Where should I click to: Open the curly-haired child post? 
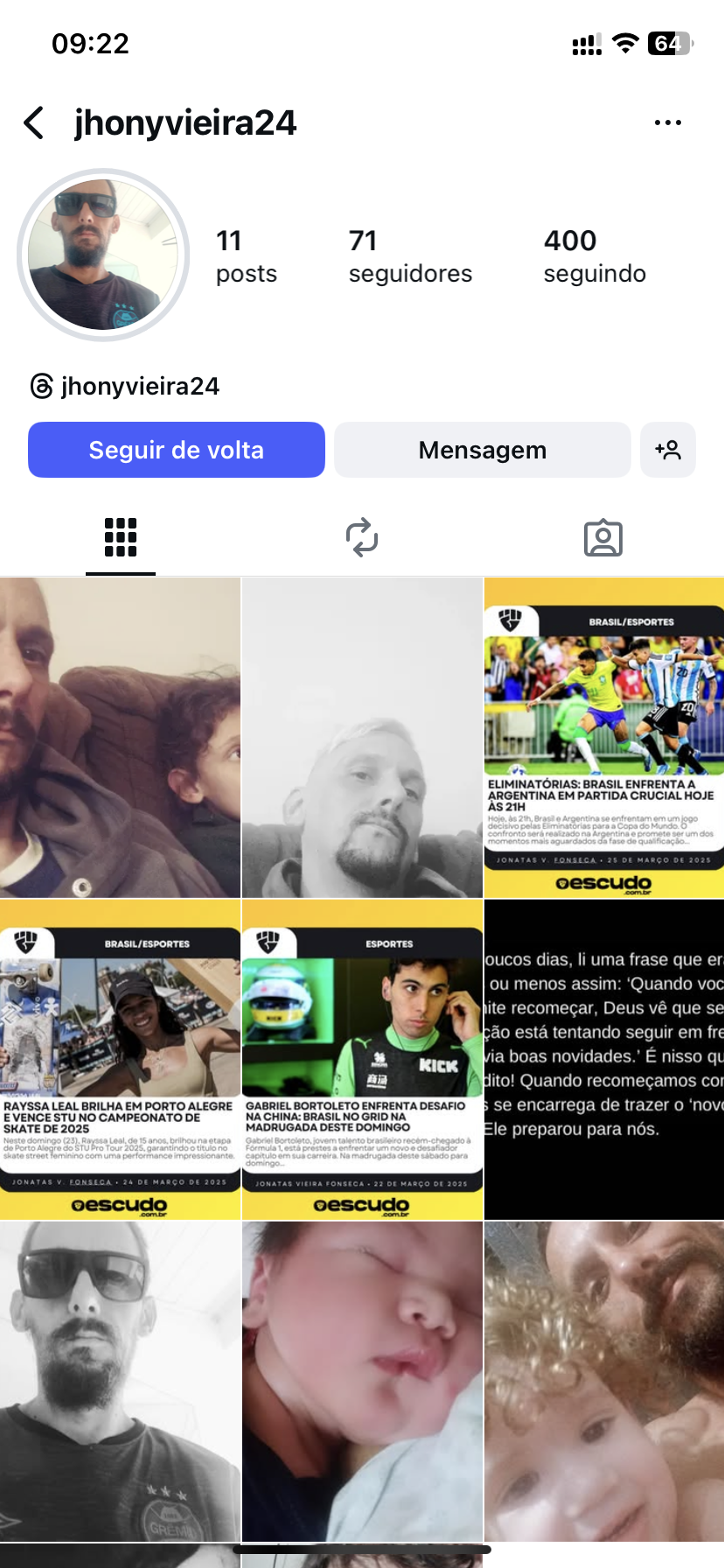coord(604,1381)
